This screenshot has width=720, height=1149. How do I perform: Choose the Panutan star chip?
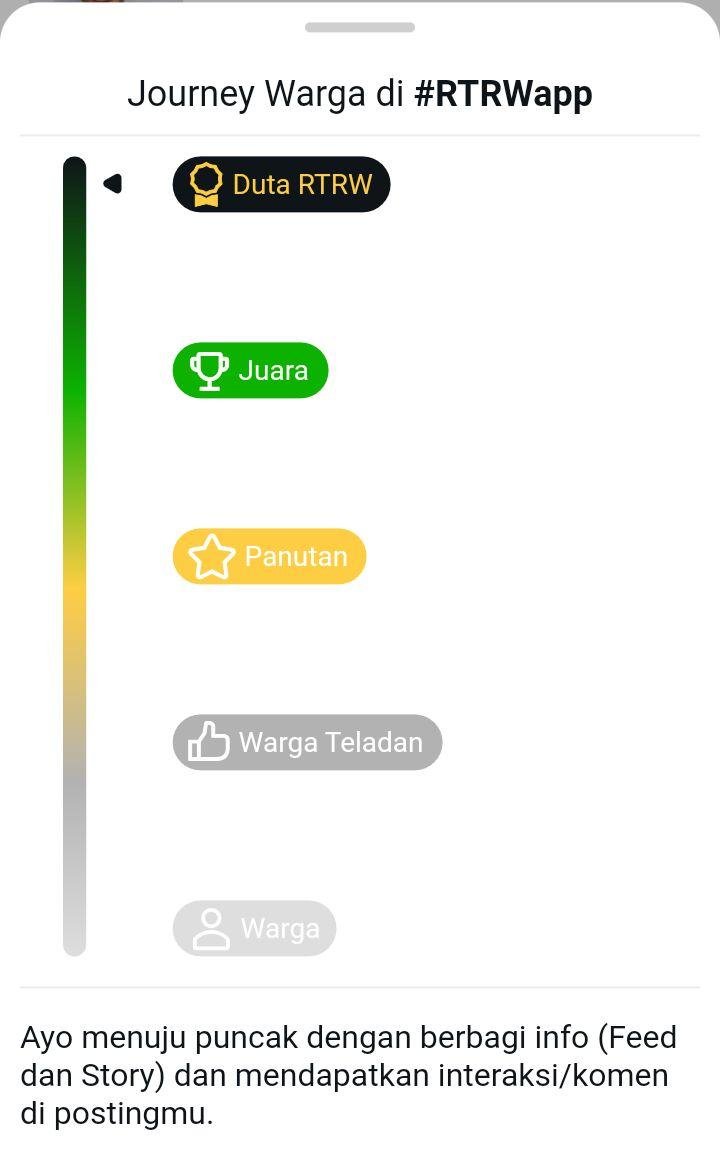pos(269,556)
